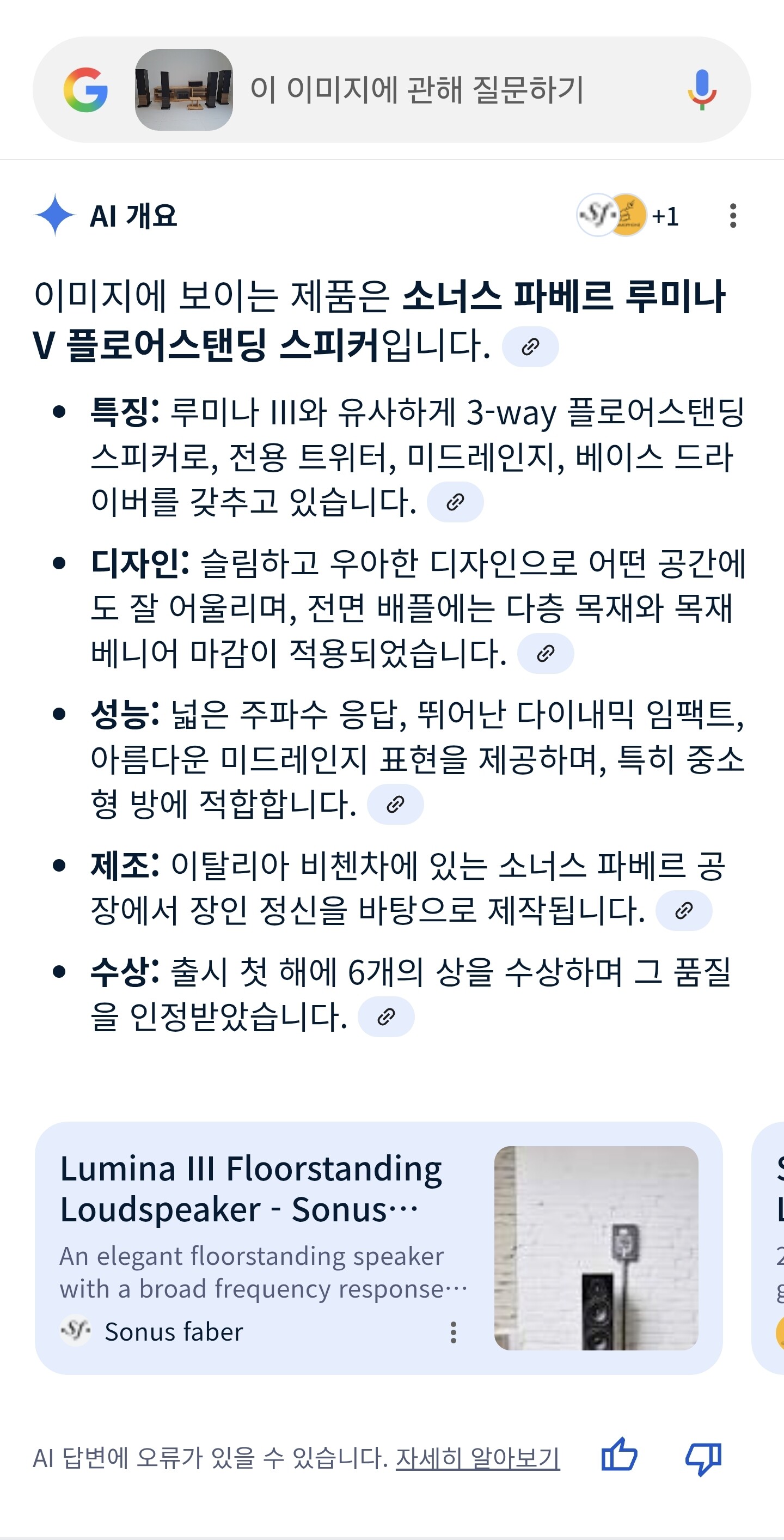Open more options on the Sonus faber card

click(454, 1332)
